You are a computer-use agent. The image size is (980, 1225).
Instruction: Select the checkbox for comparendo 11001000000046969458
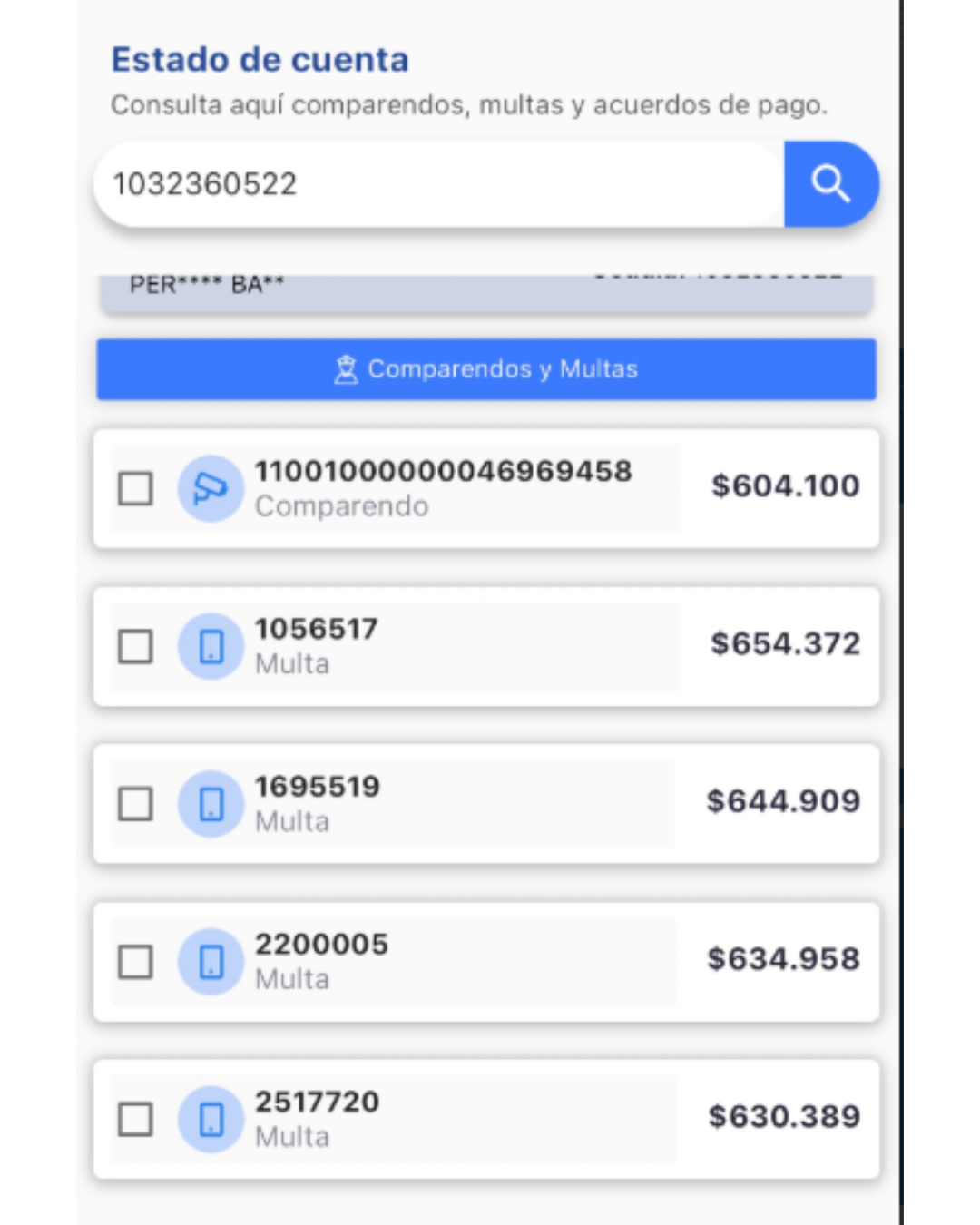135,488
